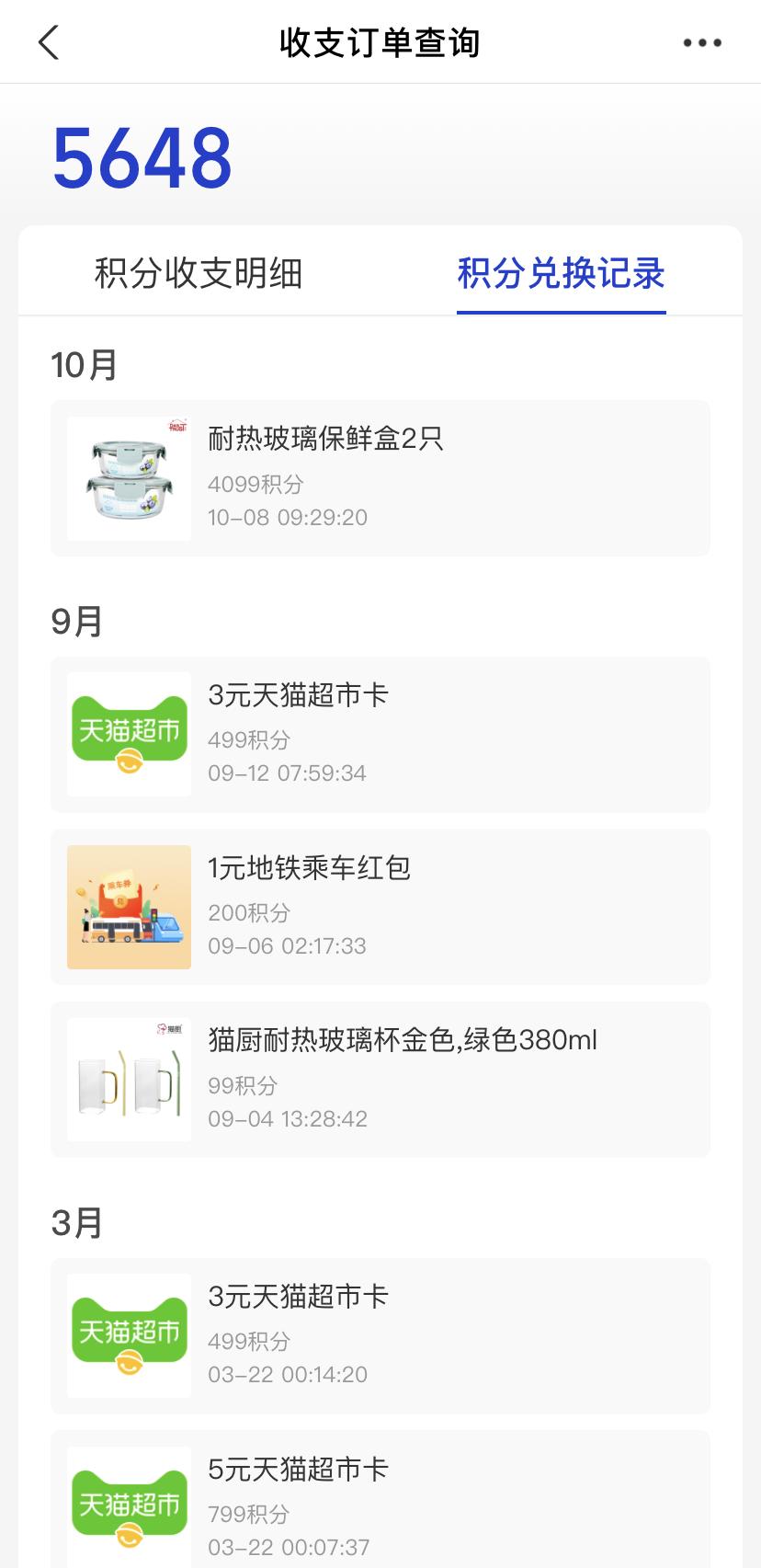Open the 猫厨耐热玻璃杯金色 record
This screenshot has width=761, height=1568.
[x=380, y=1078]
